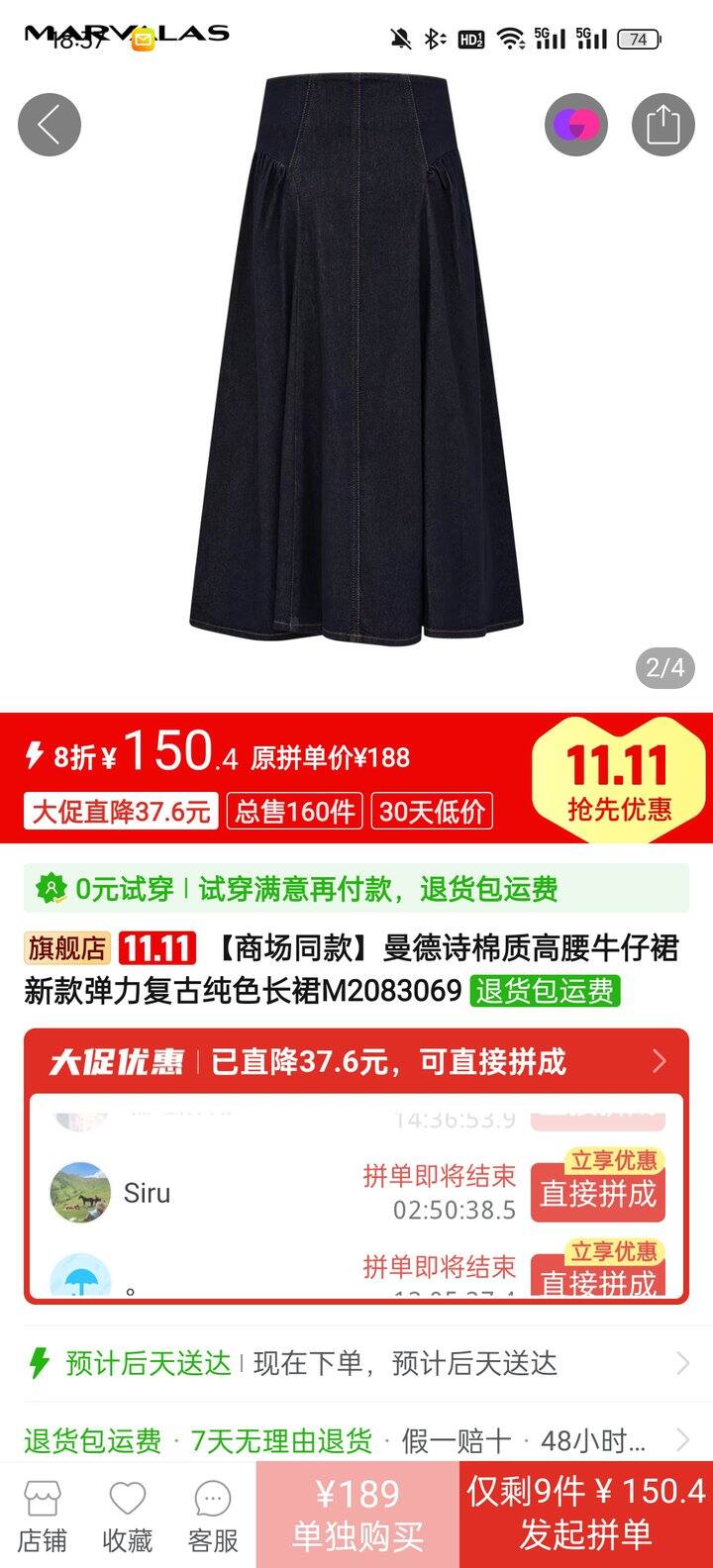Go back using the top-left arrow

(x=49, y=125)
